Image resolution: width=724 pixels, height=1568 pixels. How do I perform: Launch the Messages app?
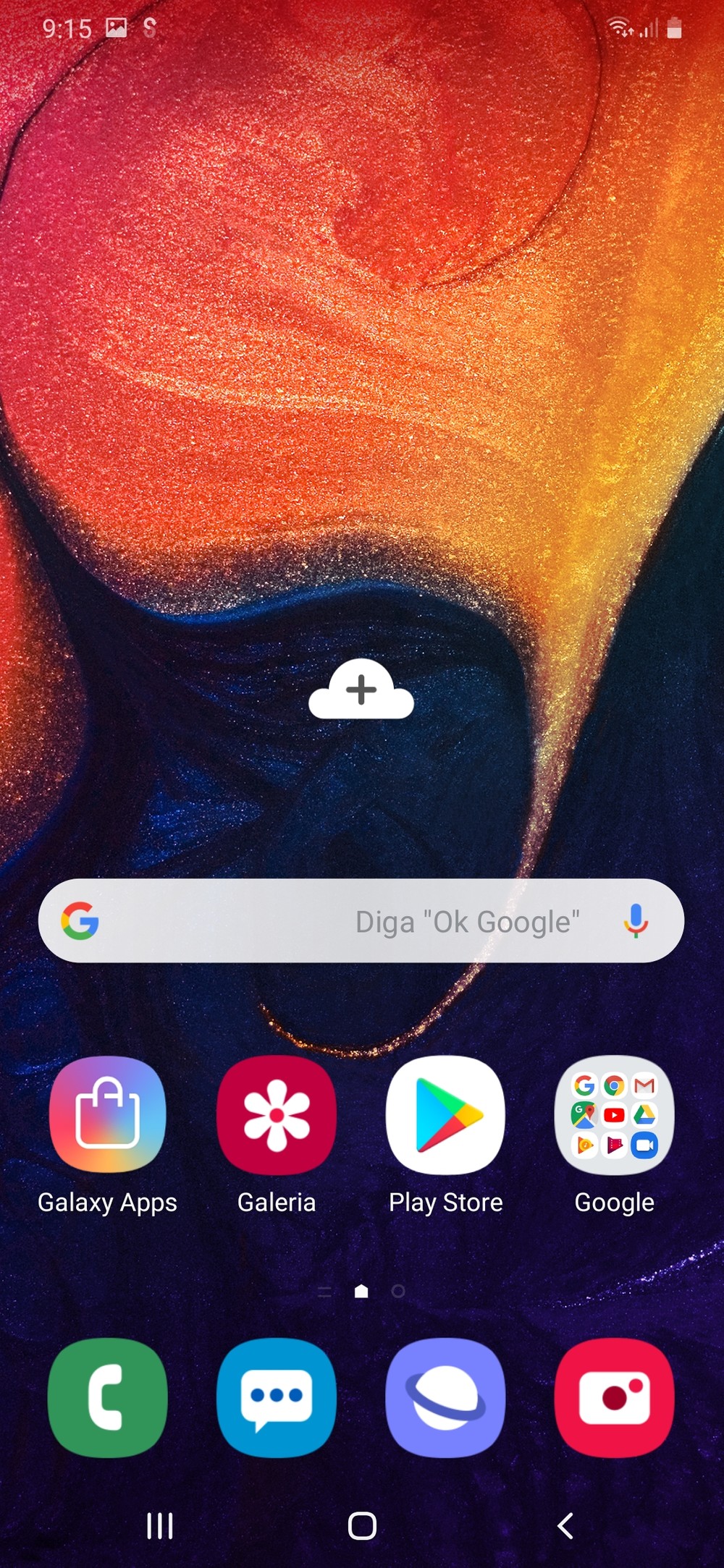[x=277, y=1397]
